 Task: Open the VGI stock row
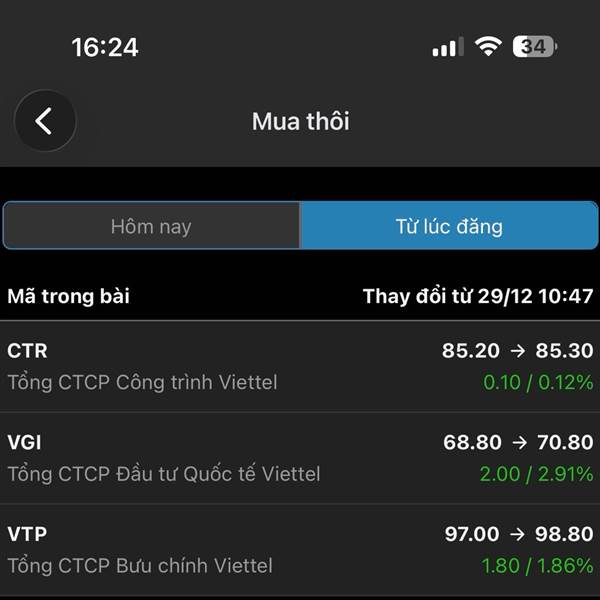(x=300, y=457)
